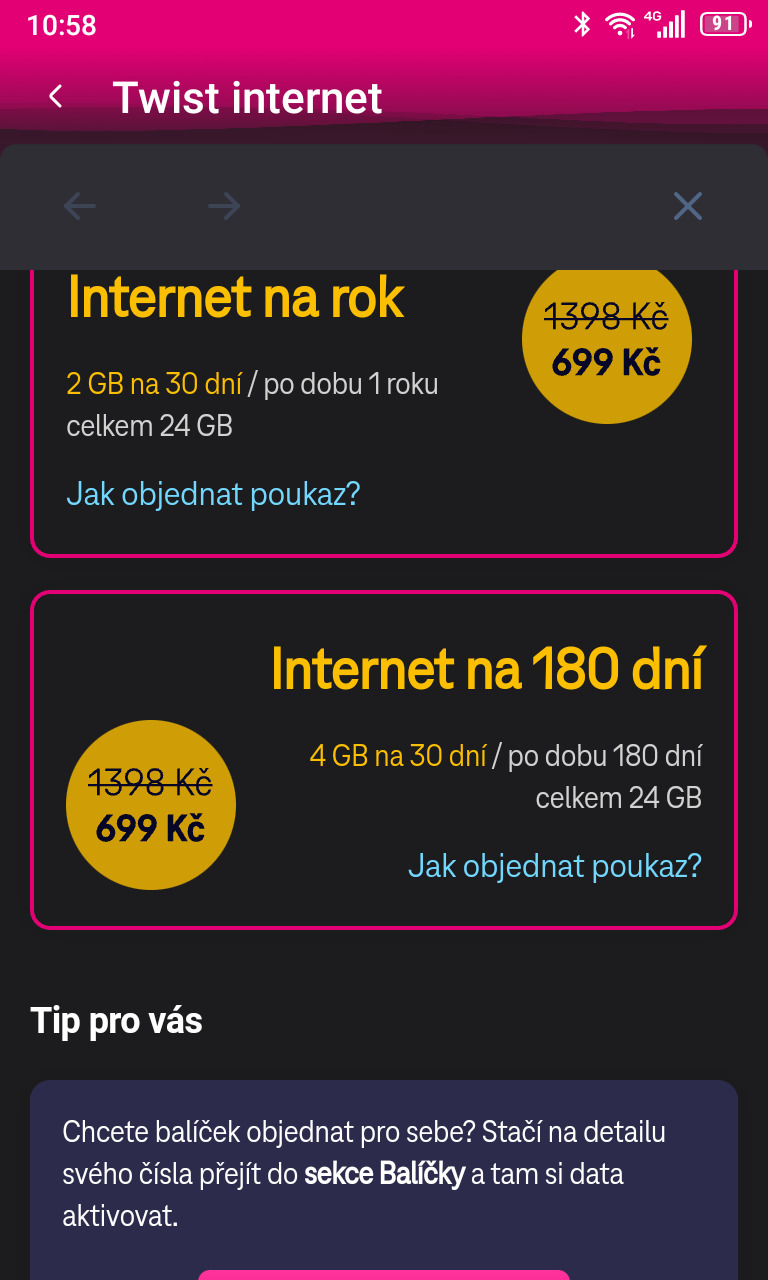This screenshot has width=768, height=1280.
Task: Open voucher ordering info for Internet na rok
Action: pyautogui.click(x=213, y=494)
